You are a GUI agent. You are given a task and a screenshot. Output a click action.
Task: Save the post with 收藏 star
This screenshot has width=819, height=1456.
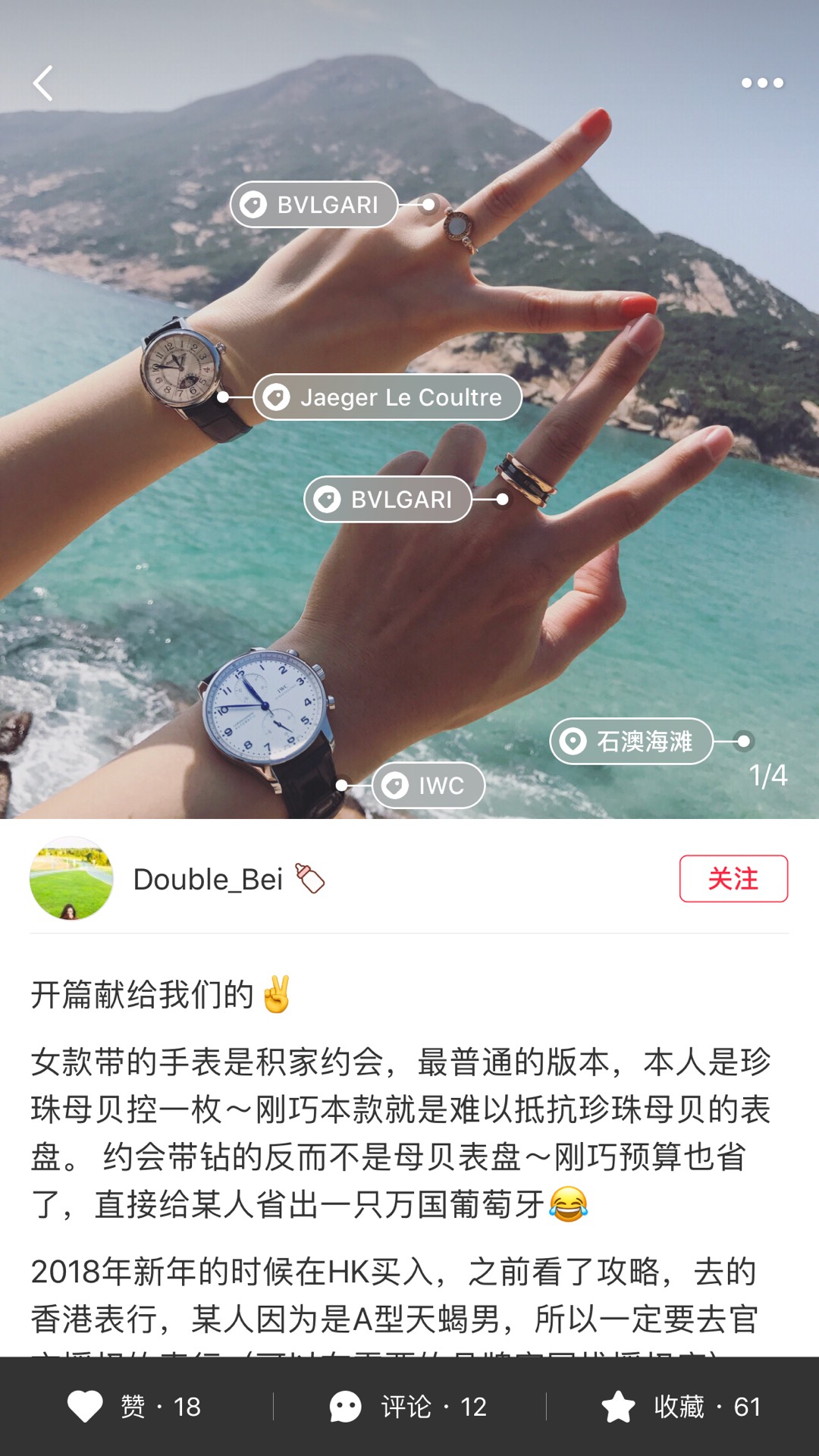coord(681,1407)
